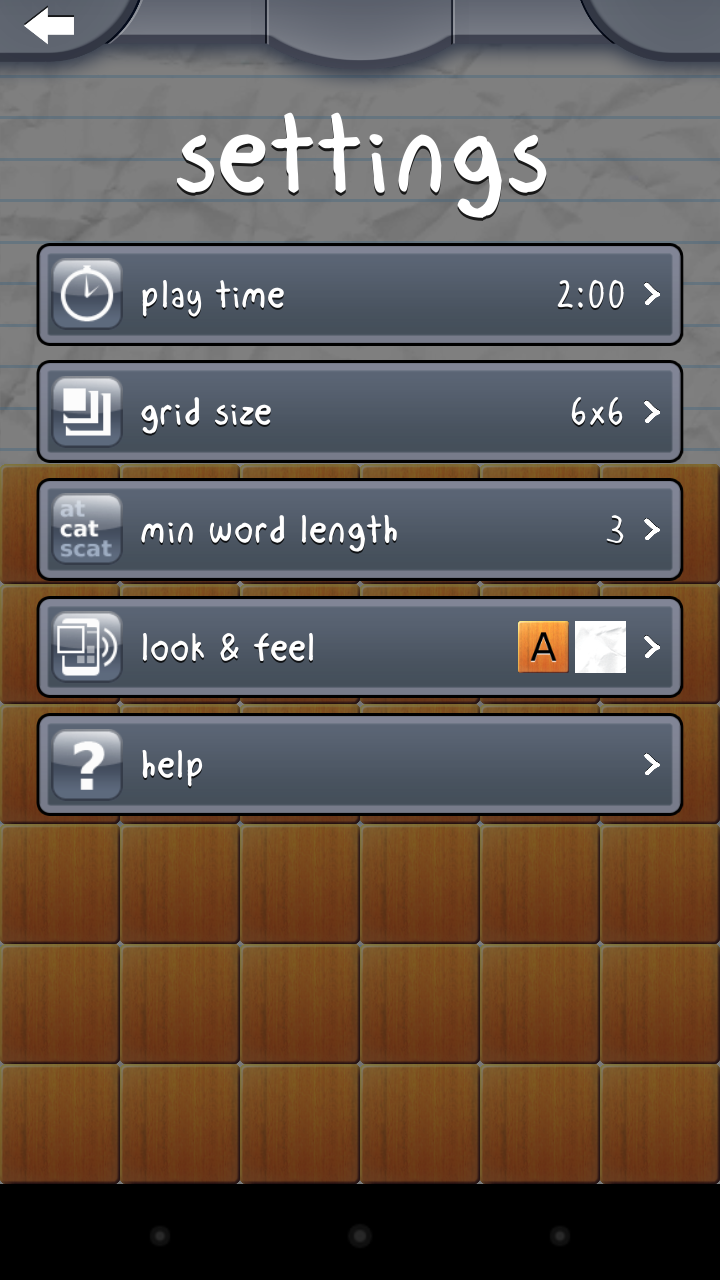The width and height of the screenshot is (720, 1280).
Task: Open the help settings row
Action: (x=360, y=764)
